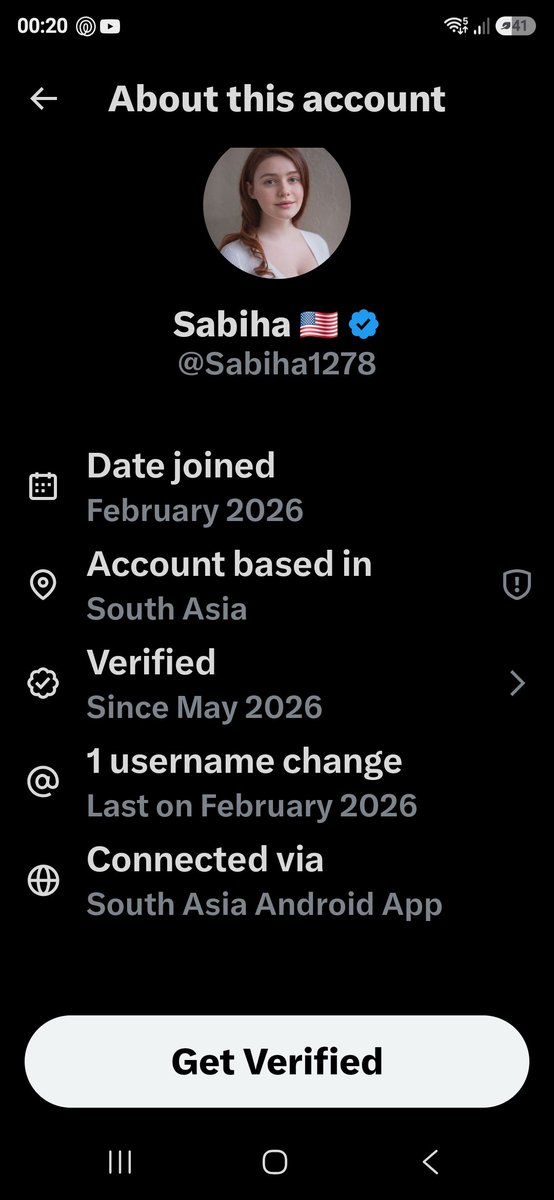The width and height of the screenshot is (554, 1200).
Task: Tap the Get Verified button
Action: [277, 1061]
